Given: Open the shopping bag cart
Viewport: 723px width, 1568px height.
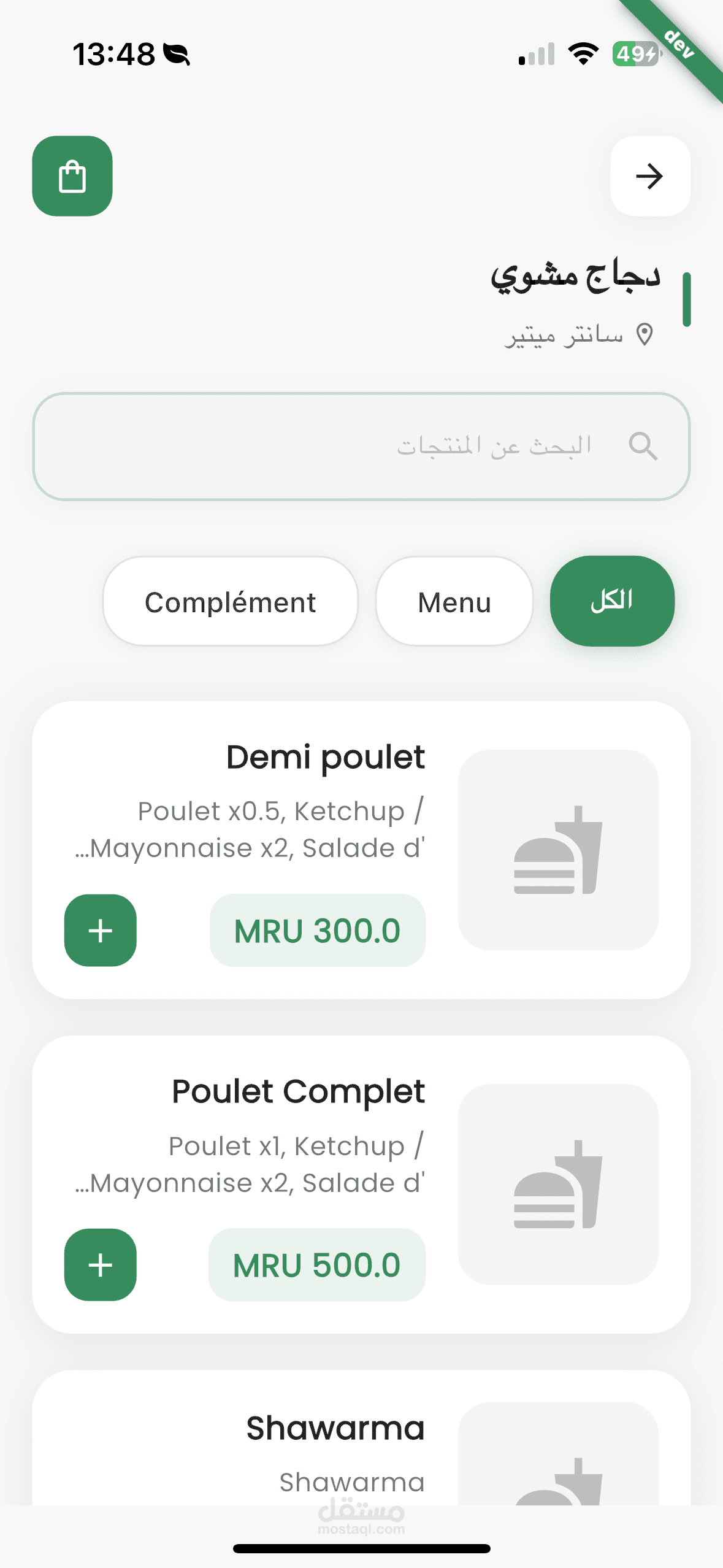Looking at the screenshot, I should coord(72,176).
